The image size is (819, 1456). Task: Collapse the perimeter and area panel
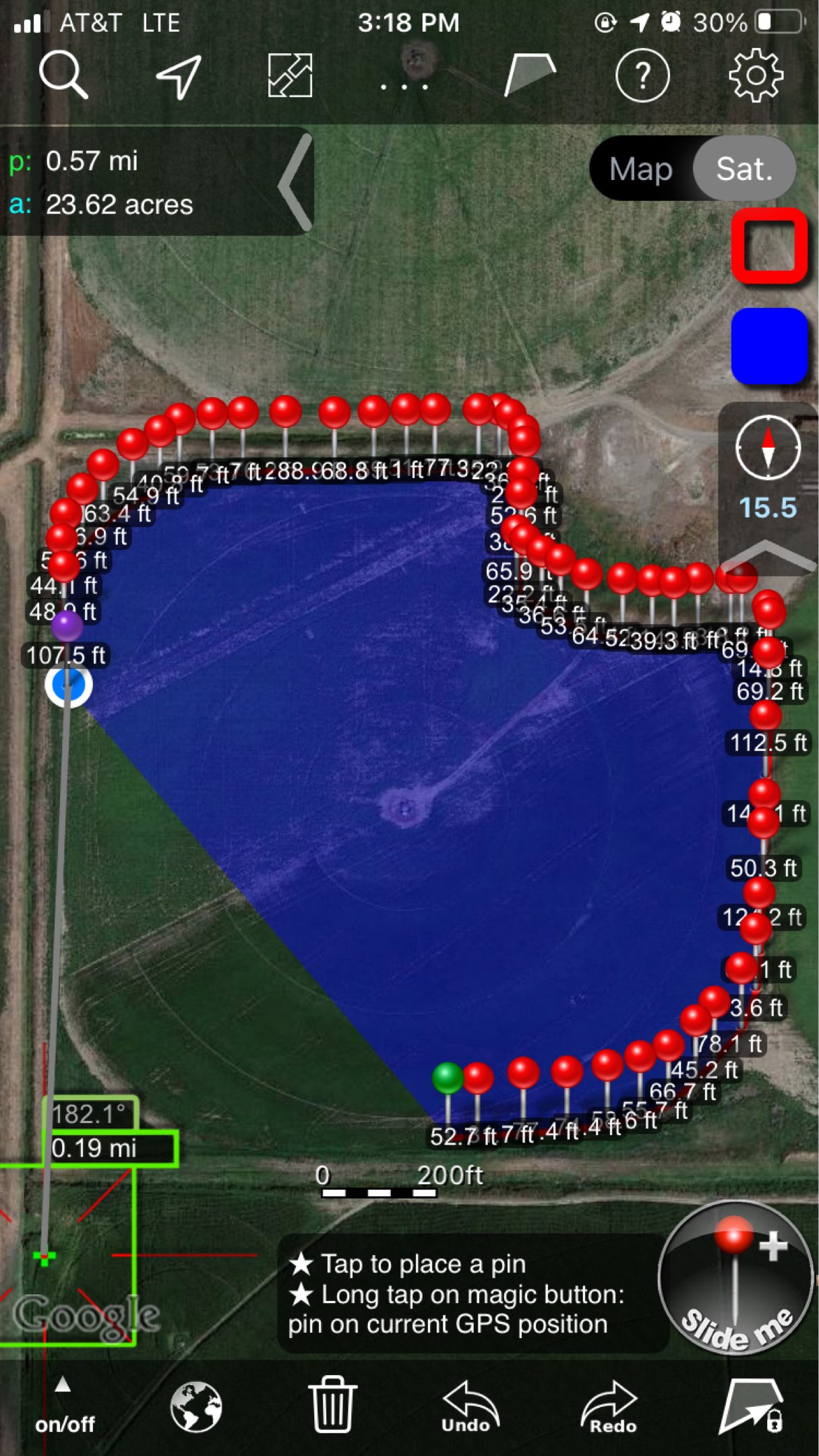pyautogui.click(x=295, y=181)
